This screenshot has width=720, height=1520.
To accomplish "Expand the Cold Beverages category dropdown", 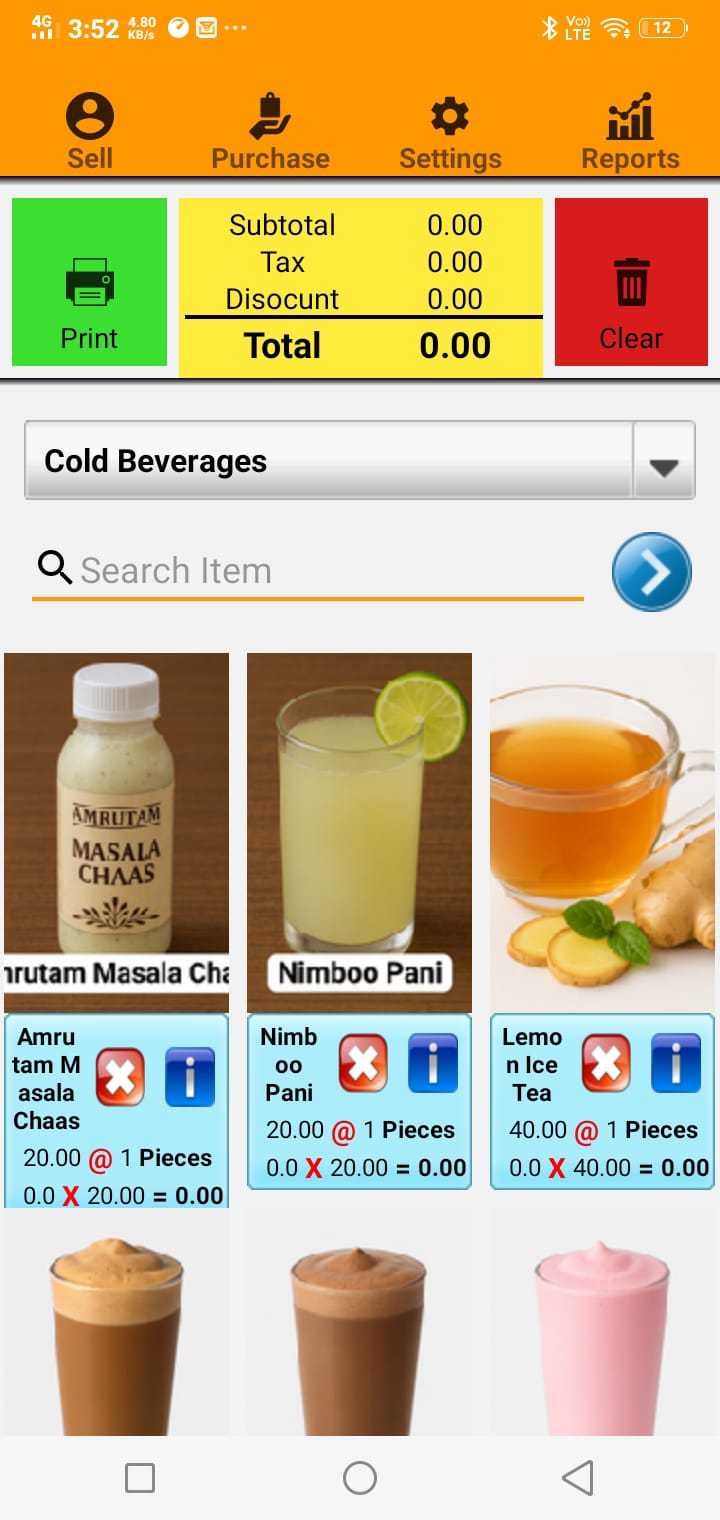I will pos(663,461).
